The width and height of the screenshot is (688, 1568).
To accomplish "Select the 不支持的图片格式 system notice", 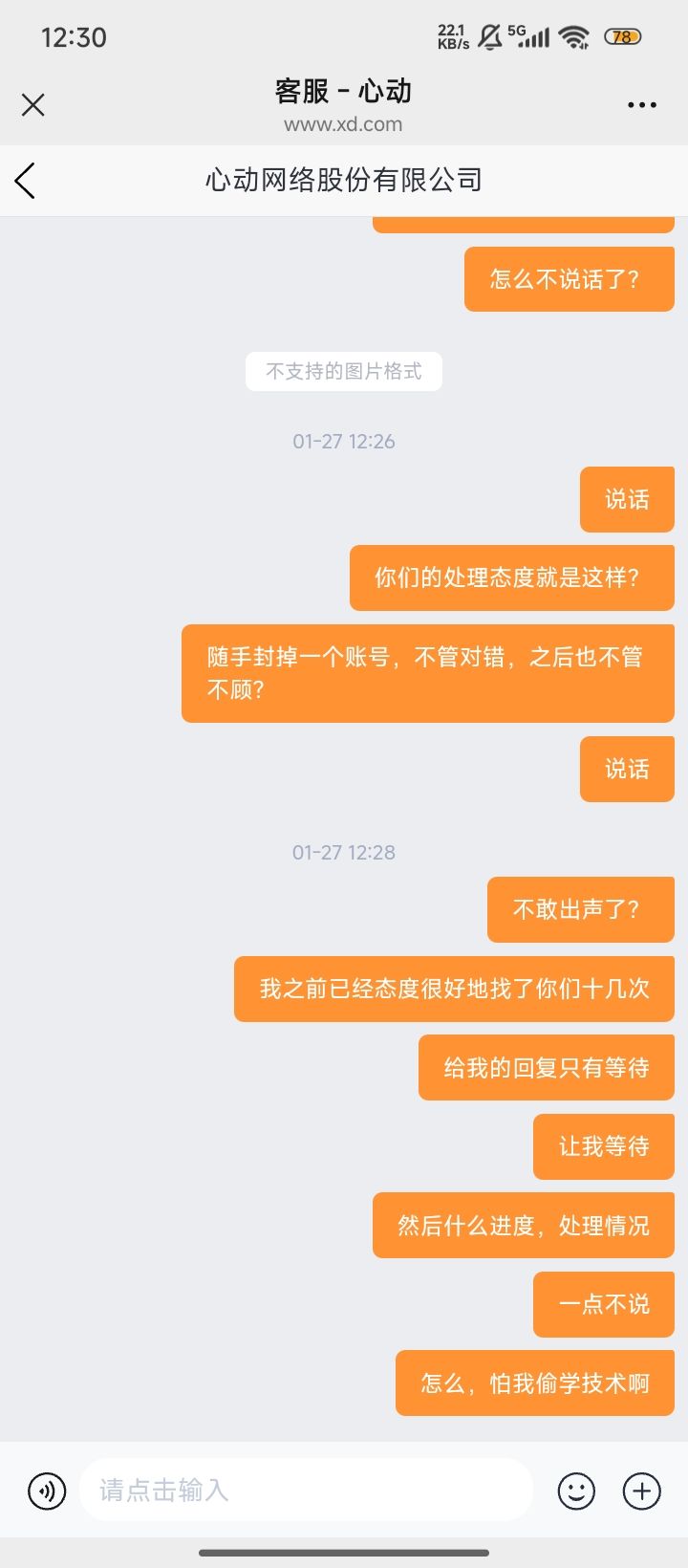I will [343, 371].
